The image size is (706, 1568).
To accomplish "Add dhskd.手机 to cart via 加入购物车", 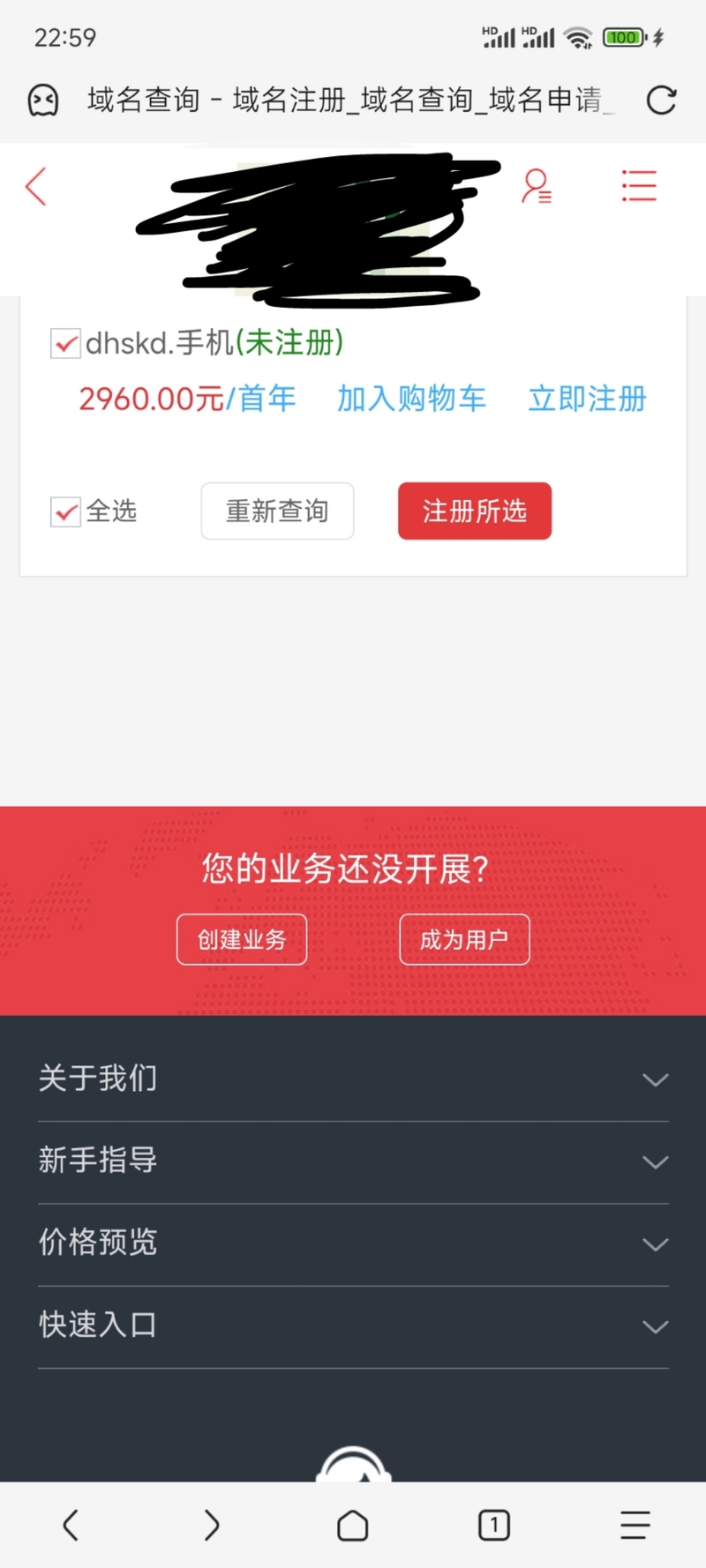I will [x=411, y=399].
